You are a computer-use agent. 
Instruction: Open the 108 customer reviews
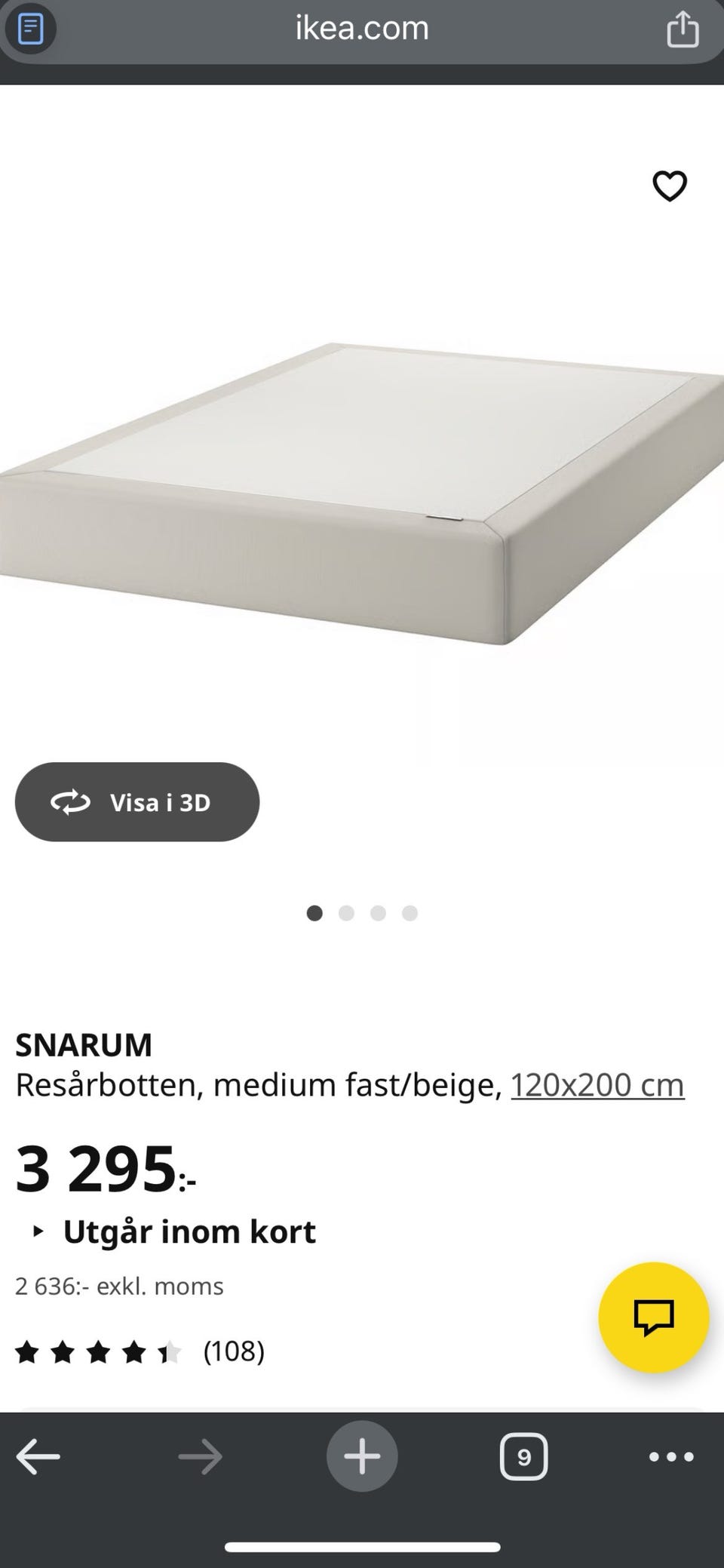pyautogui.click(x=235, y=1352)
